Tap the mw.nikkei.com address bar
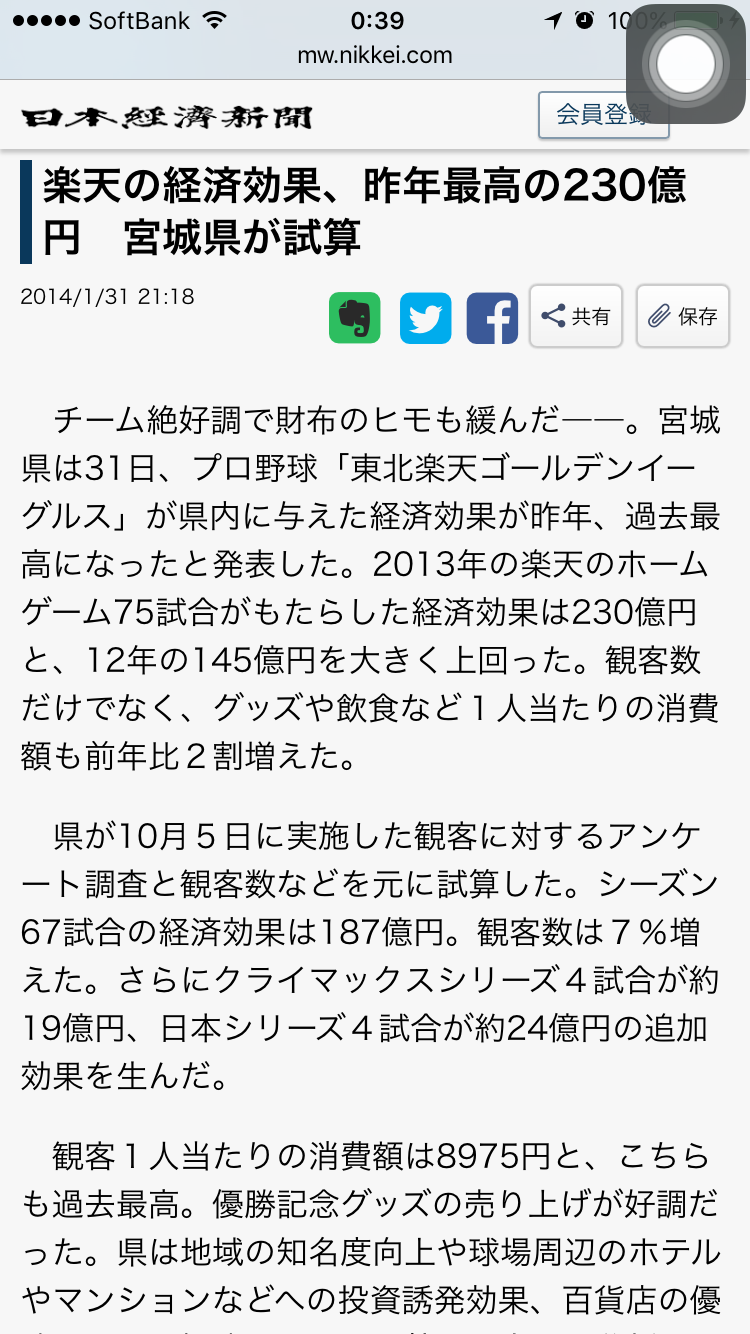 pos(375,55)
